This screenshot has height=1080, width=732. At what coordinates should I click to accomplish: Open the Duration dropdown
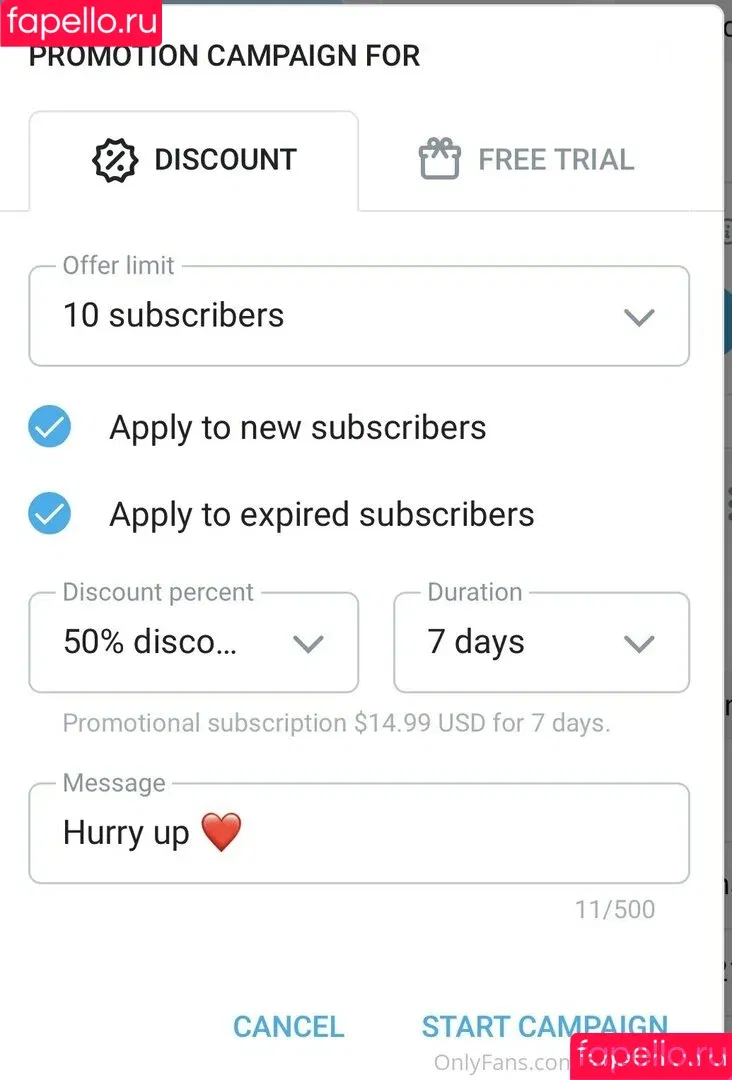(x=540, y=643)
